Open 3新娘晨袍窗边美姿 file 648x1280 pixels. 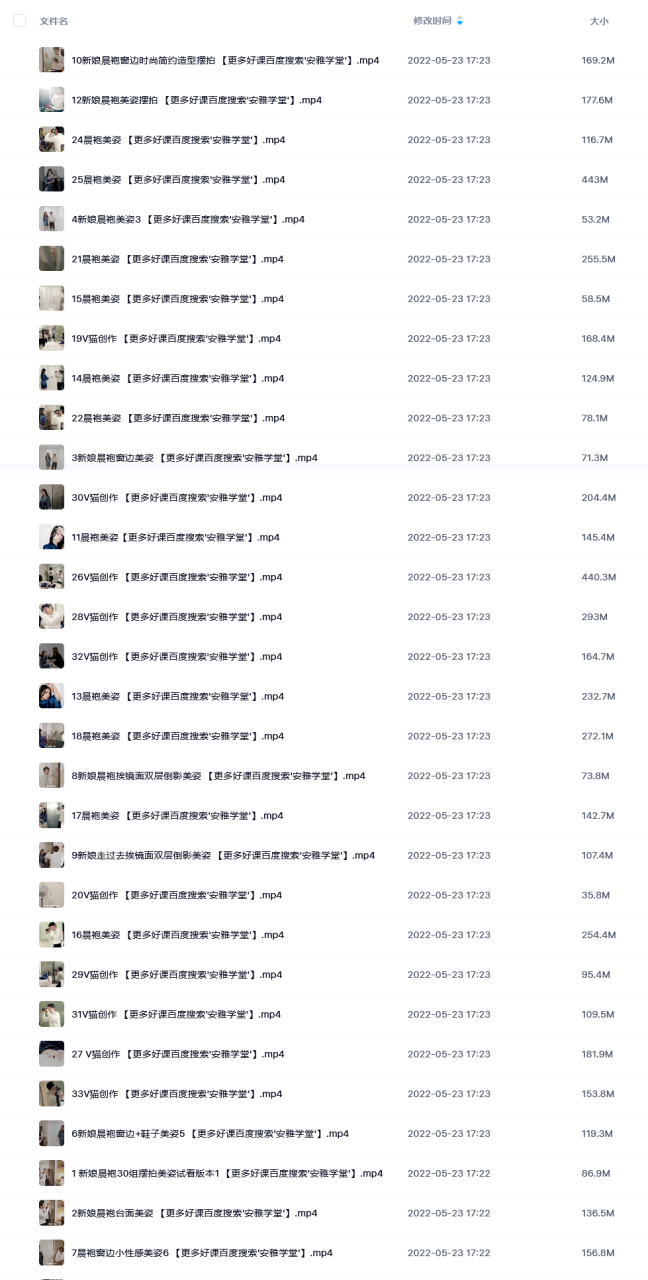point(194,458)
